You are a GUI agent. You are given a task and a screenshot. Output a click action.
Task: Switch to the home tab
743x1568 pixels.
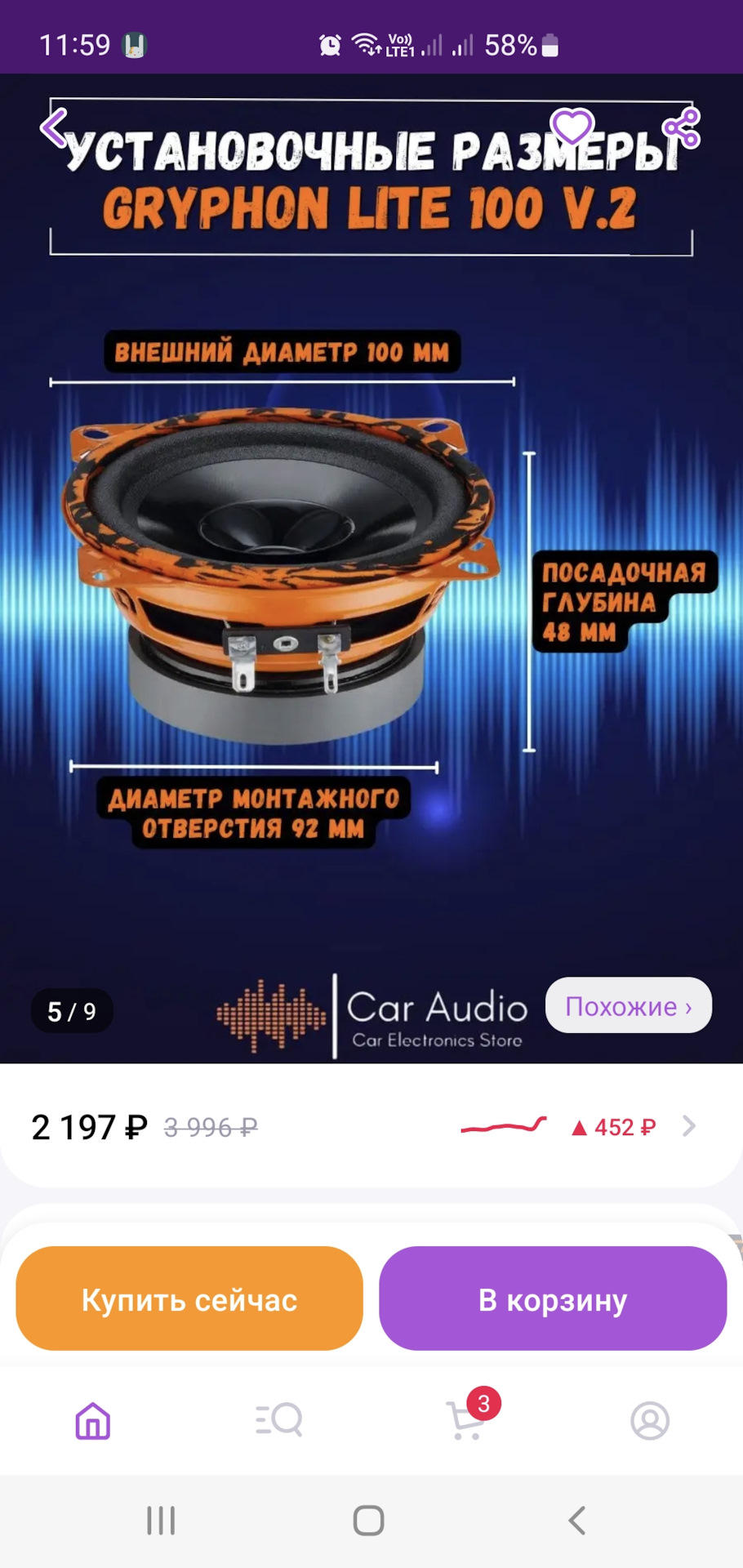pyautogui.click(x=93, y=1421)
